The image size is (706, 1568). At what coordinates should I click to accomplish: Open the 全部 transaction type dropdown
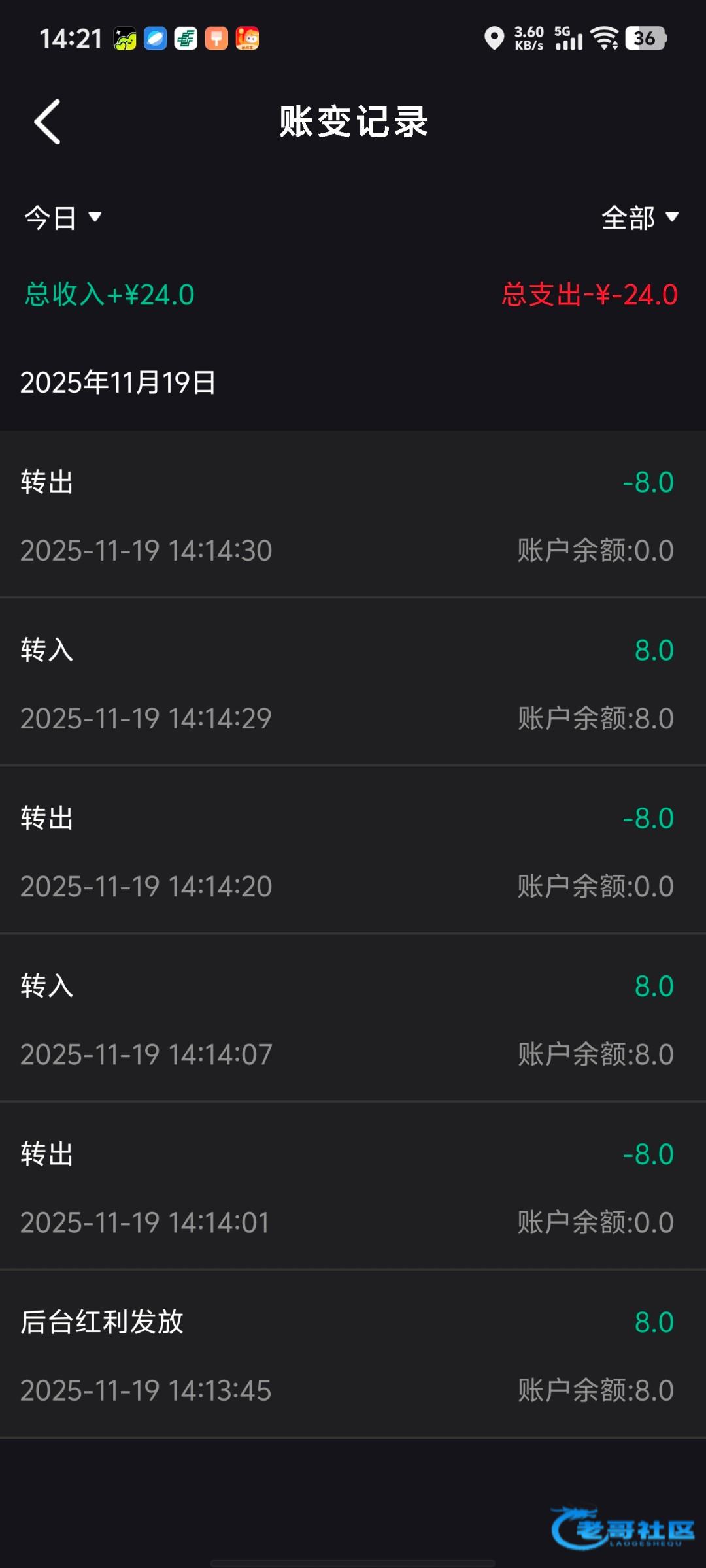[639, 218]
